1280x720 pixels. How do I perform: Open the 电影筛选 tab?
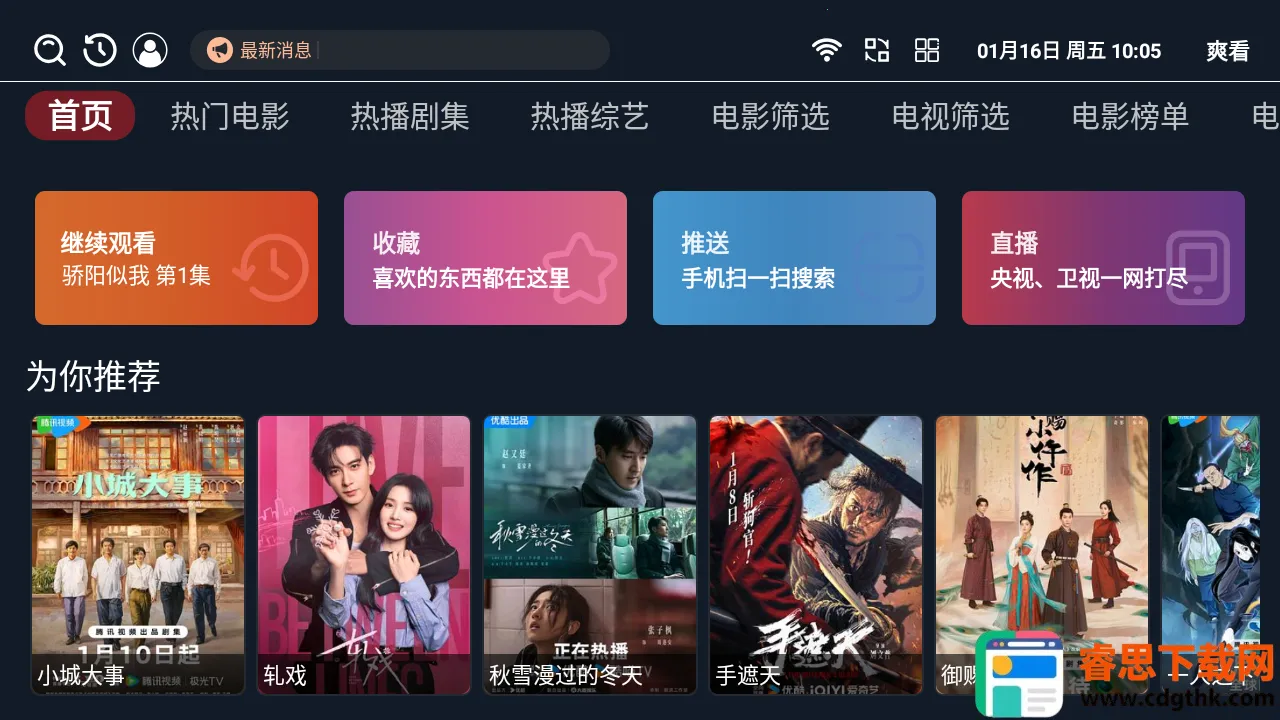pos(770,116)
